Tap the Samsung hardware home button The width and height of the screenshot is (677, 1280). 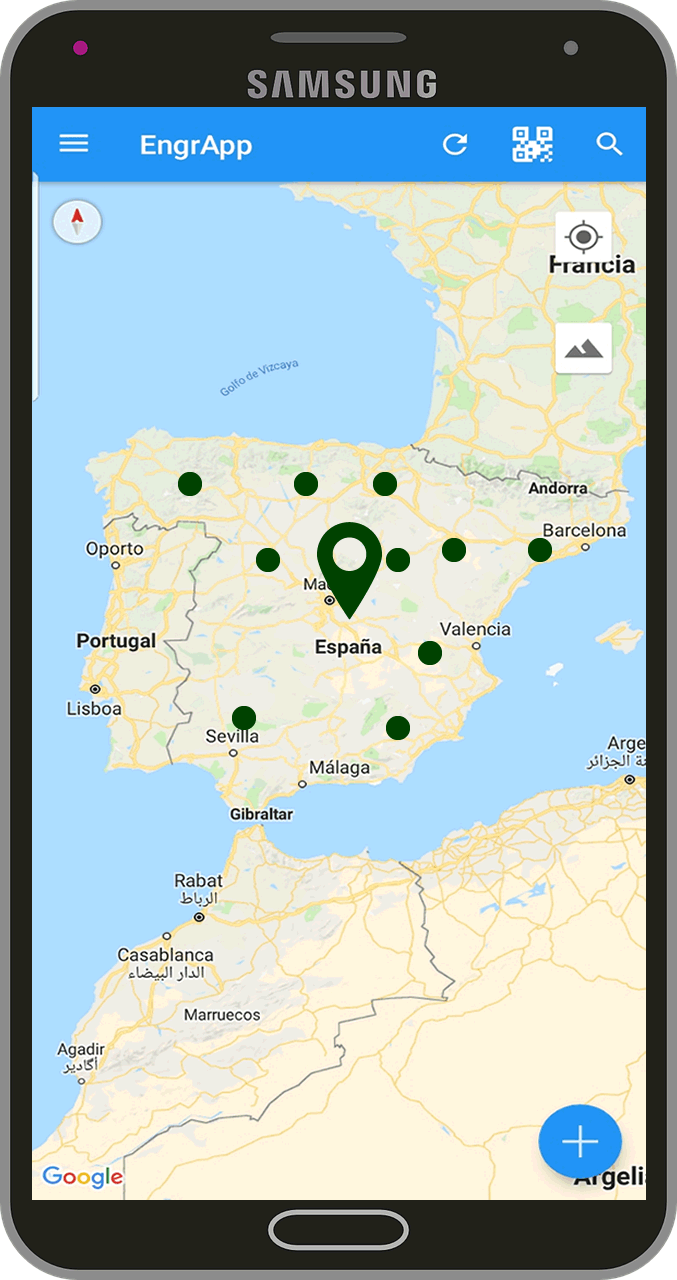click(338, 1230)
